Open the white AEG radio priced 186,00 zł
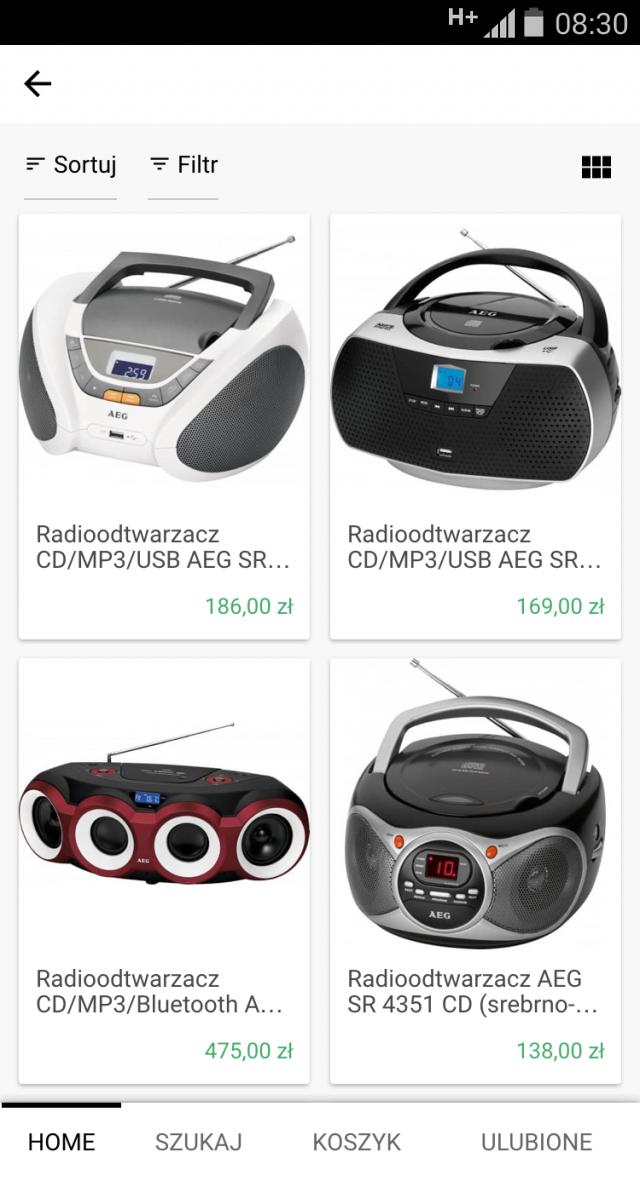Screen dimensions: 640x1181 click(x=164, y=426)
